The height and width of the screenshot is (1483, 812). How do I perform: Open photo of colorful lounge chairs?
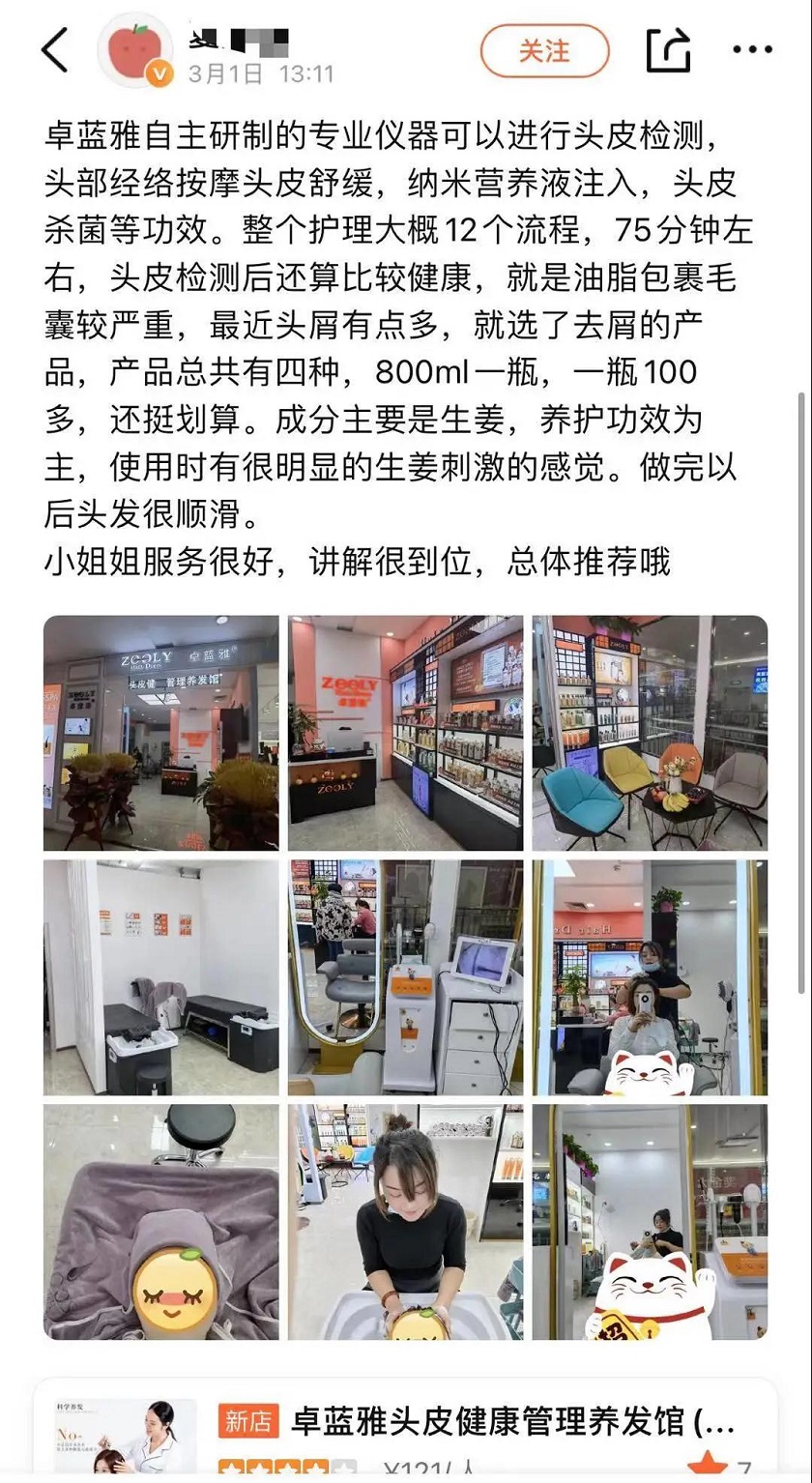650,733
